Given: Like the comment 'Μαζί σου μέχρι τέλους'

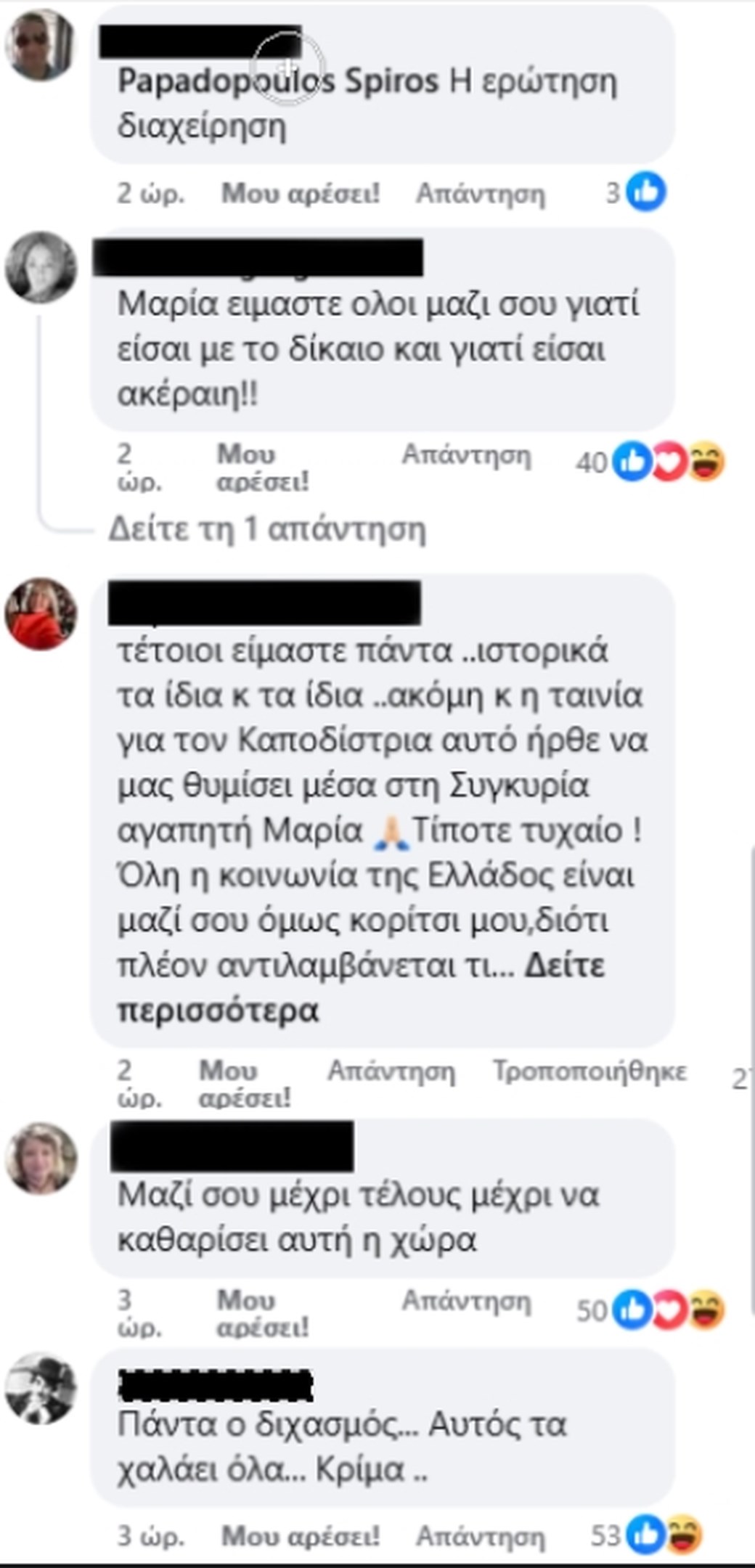Looking at the screenshot, I should point(262,1313).
